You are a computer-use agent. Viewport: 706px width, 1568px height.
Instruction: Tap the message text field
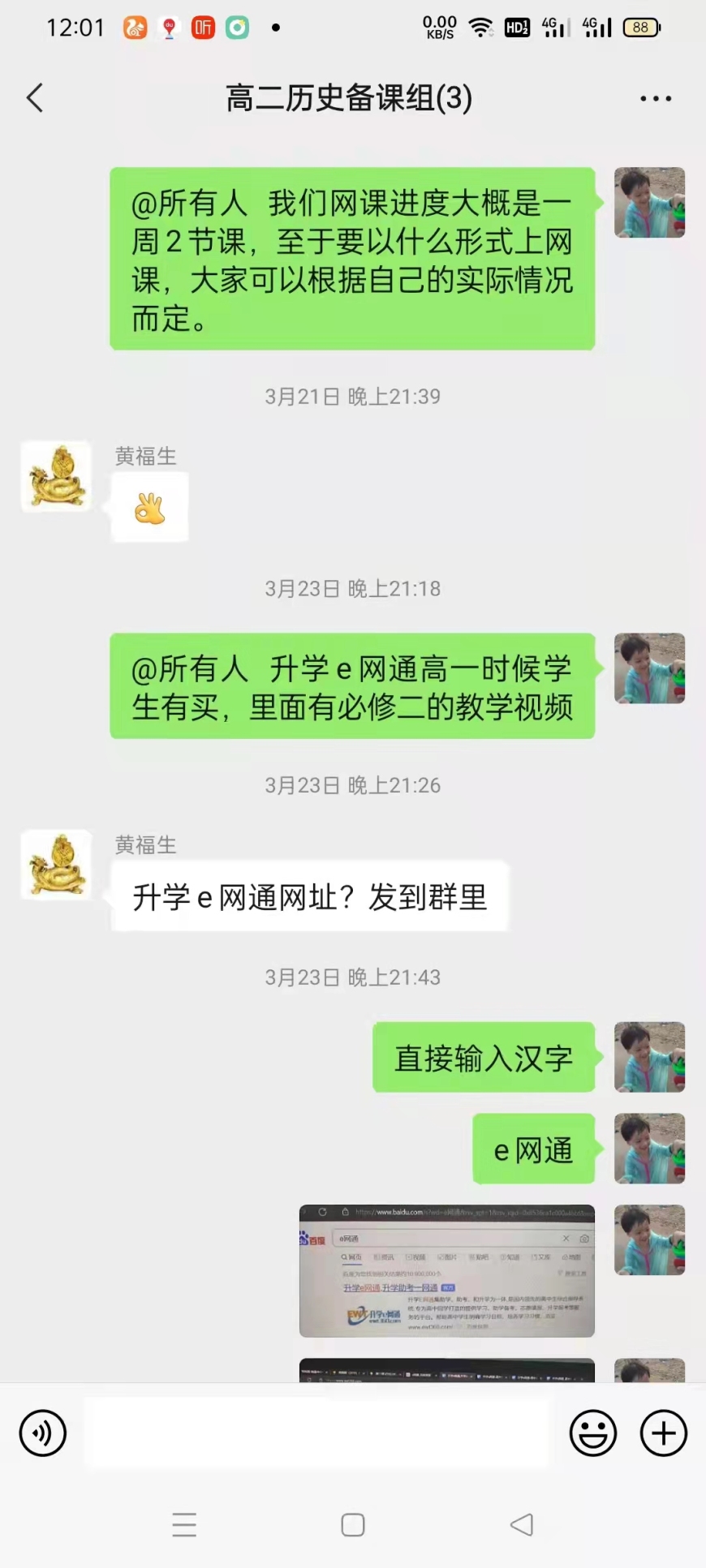pyautogui.click(x=318, y=1433)
